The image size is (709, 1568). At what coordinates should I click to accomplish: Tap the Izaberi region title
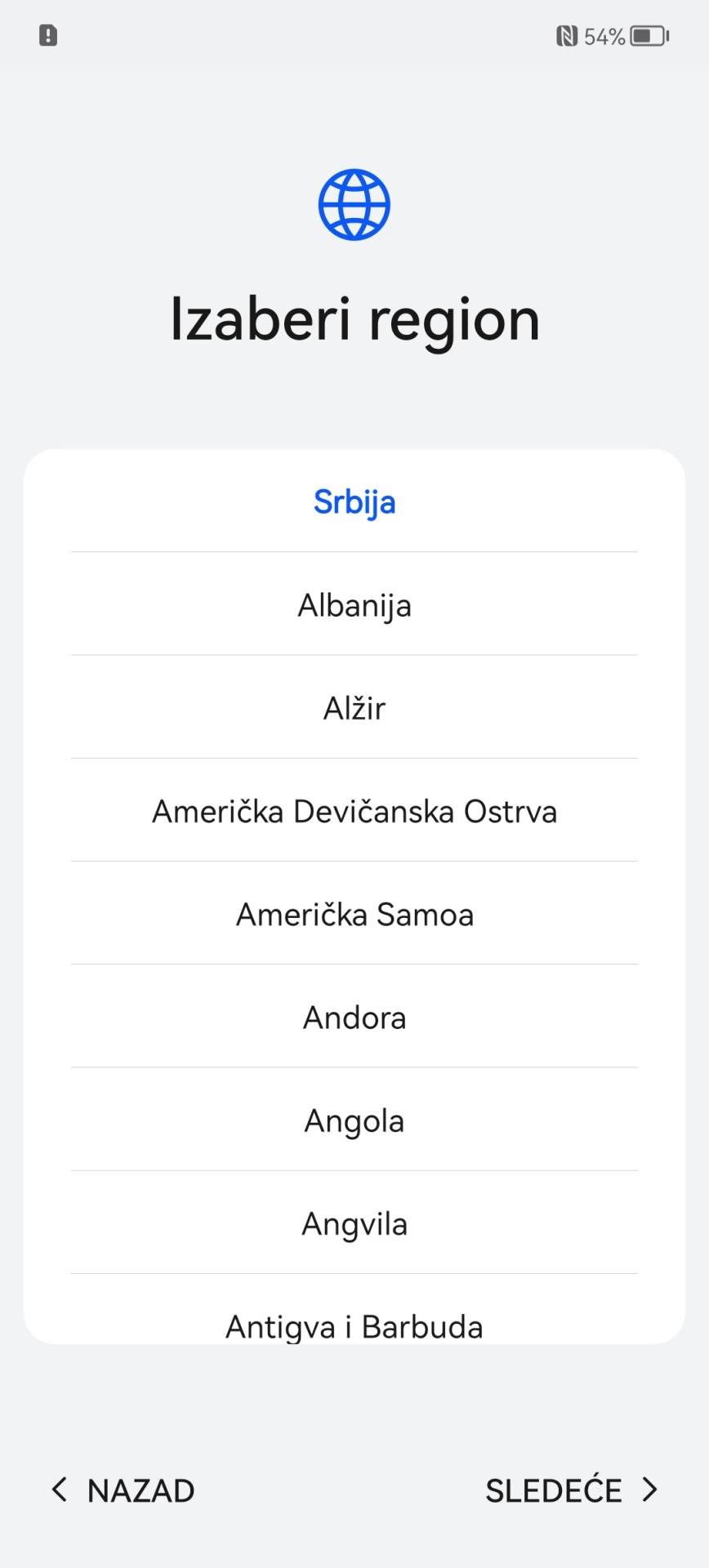(x=354, y=318)
